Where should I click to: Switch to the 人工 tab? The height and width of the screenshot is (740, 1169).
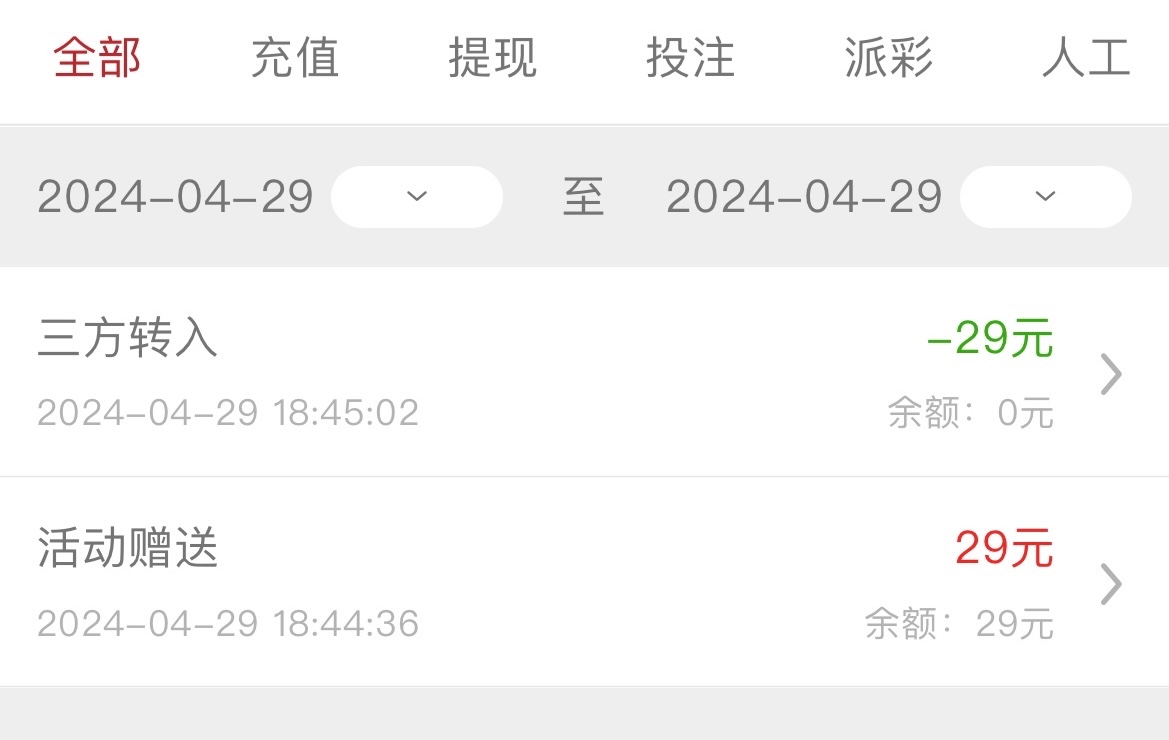pyautogui.click(x=1086, y=58)
